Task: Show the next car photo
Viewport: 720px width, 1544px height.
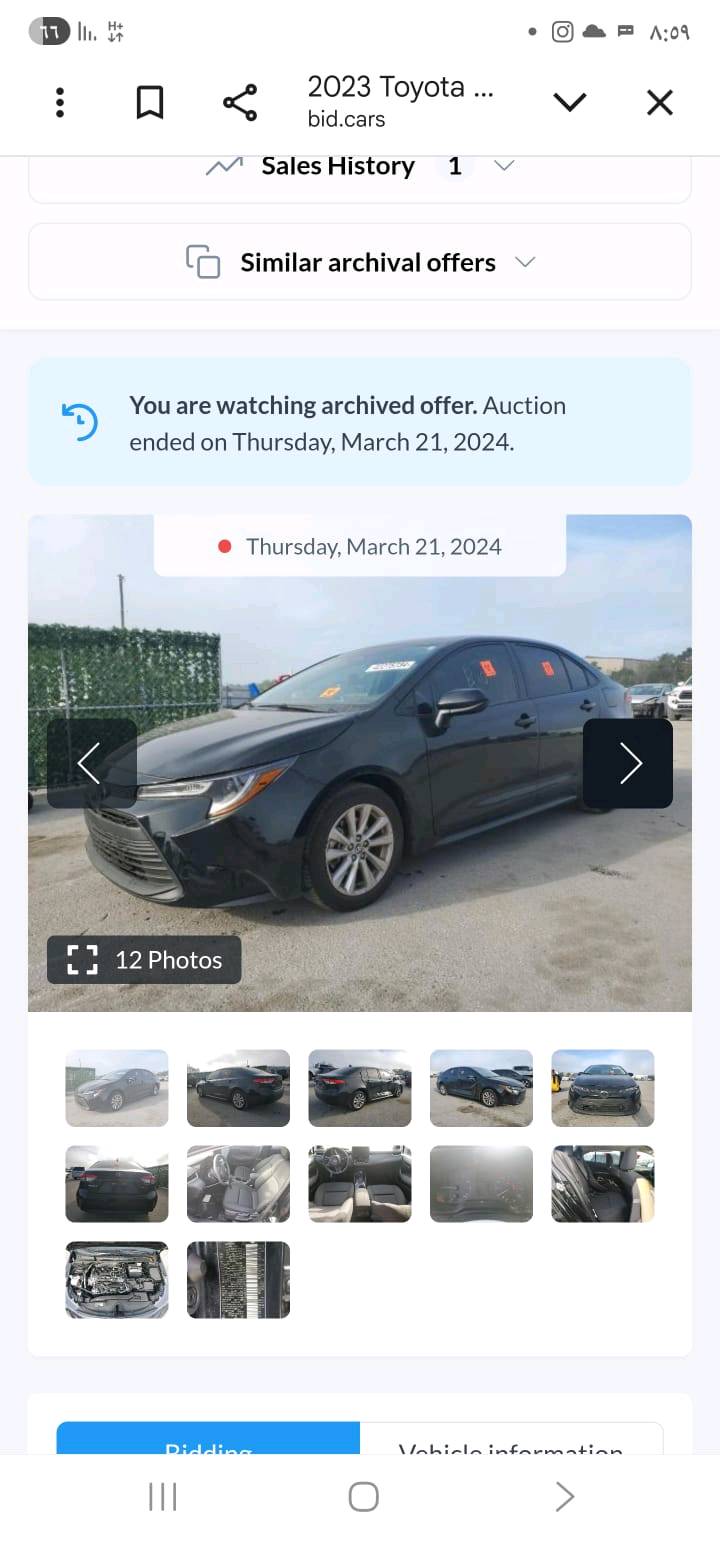Action: click(x=628, y=763)
